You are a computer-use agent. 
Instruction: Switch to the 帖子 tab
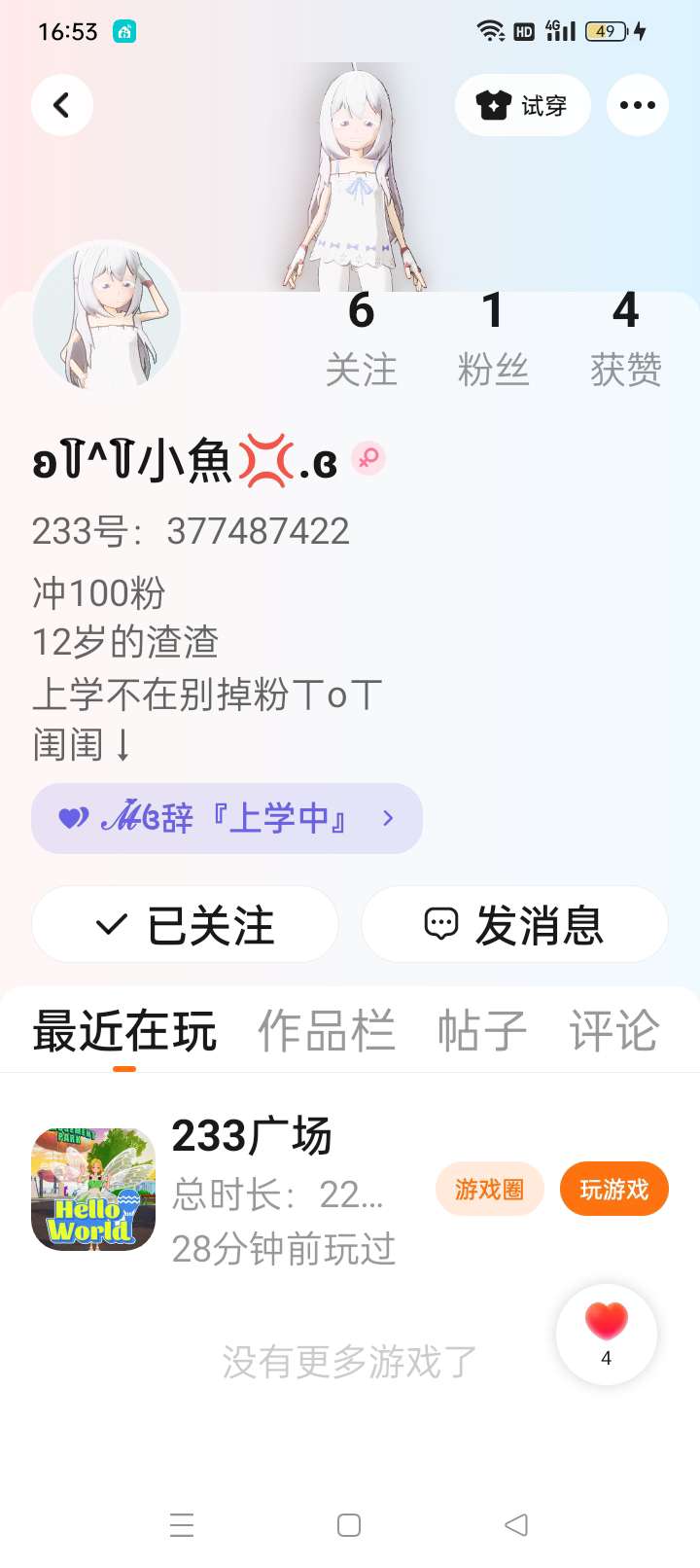[482, 1031]
